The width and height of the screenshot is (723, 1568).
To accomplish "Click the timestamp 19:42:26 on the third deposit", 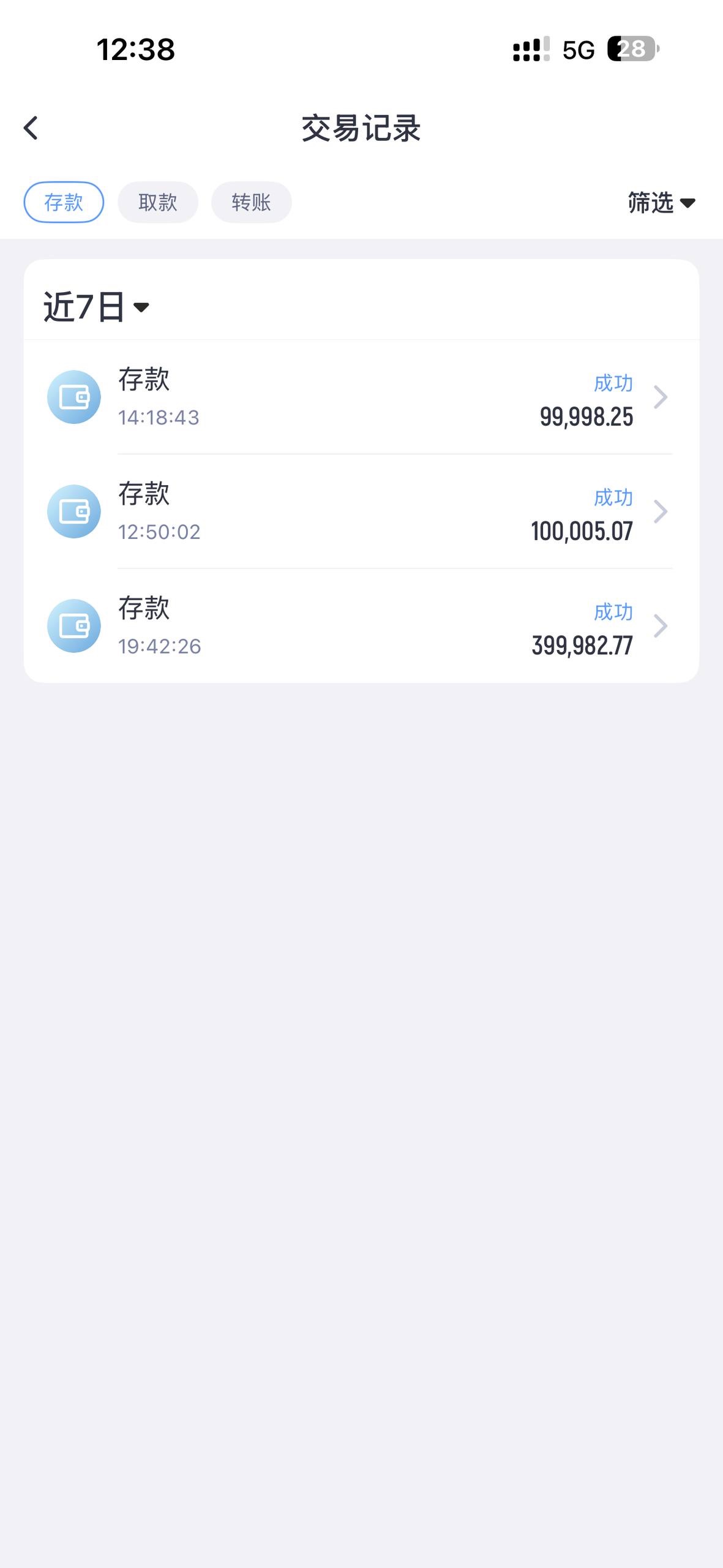I will (159, 646).
